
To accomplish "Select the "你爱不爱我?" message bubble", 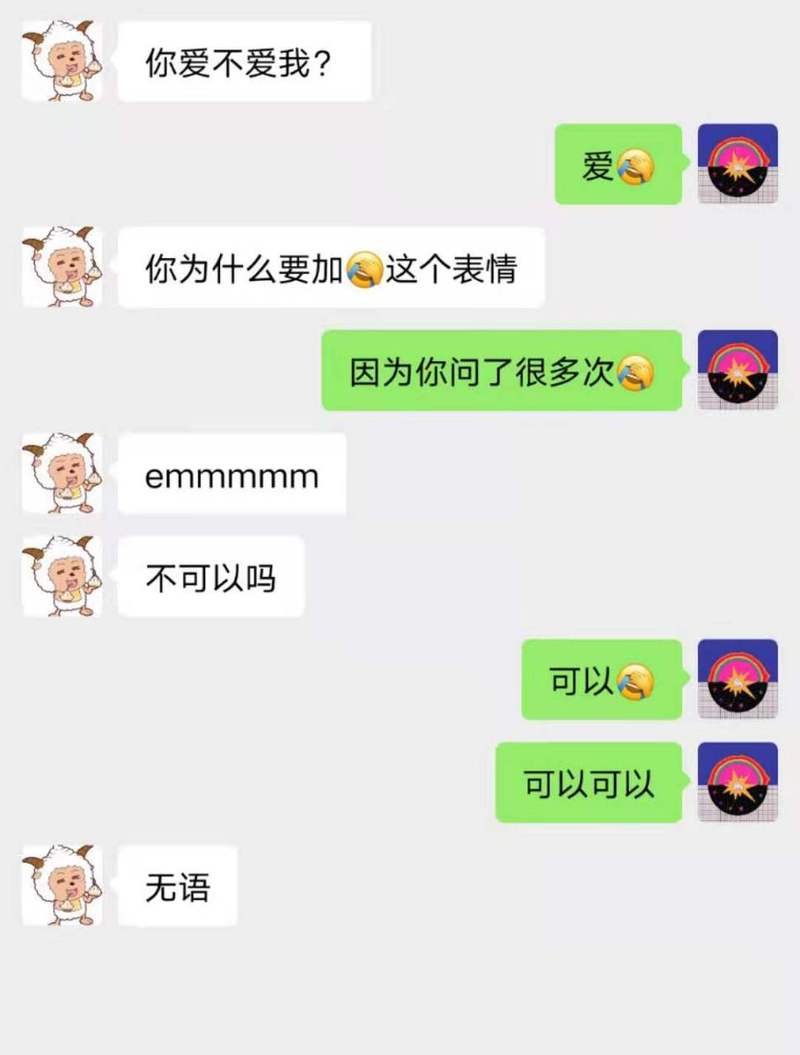I will (x=245, y=62).
